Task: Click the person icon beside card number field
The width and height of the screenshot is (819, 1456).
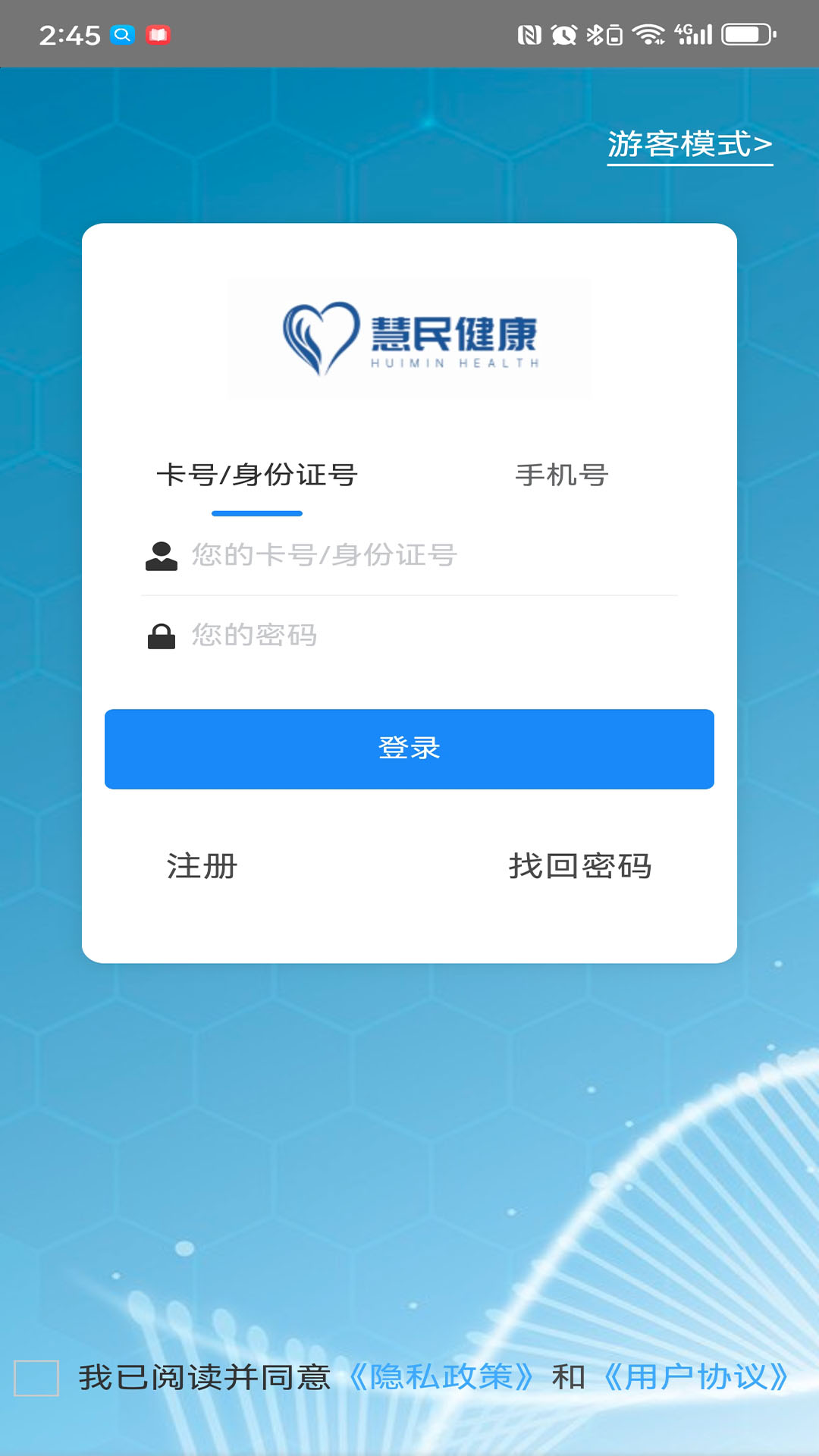Action: pyautogui.click(x=159, y=556)
